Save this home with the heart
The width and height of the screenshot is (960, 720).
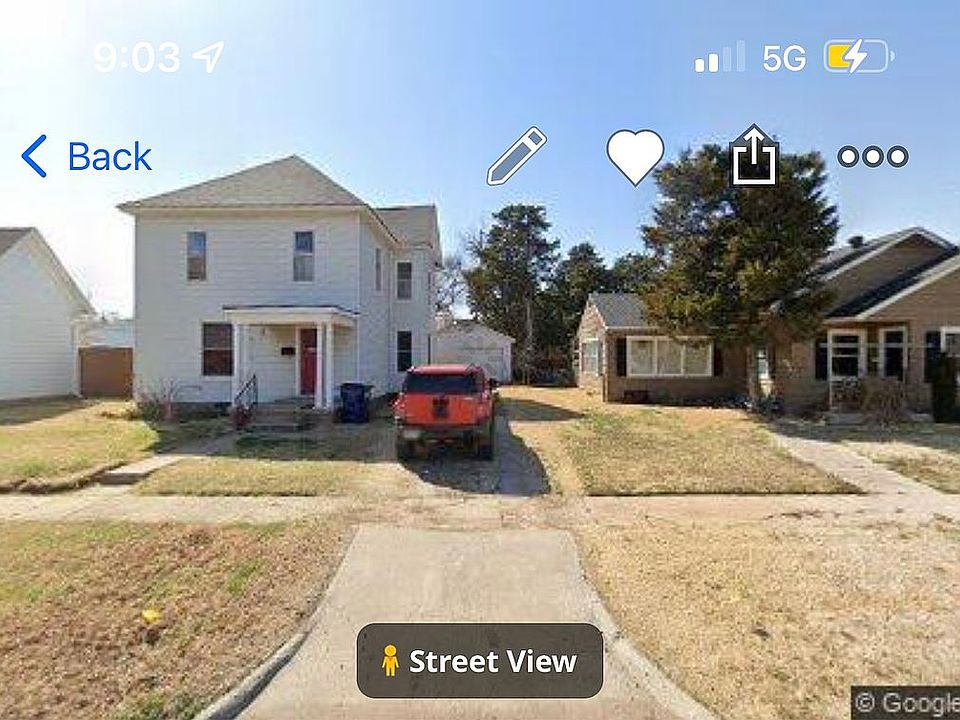[635, 156]
